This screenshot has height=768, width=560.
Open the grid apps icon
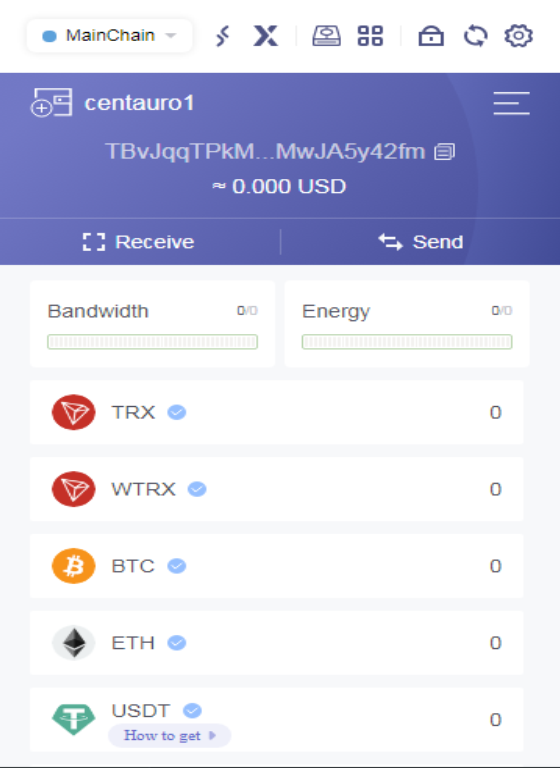[370, 36]
